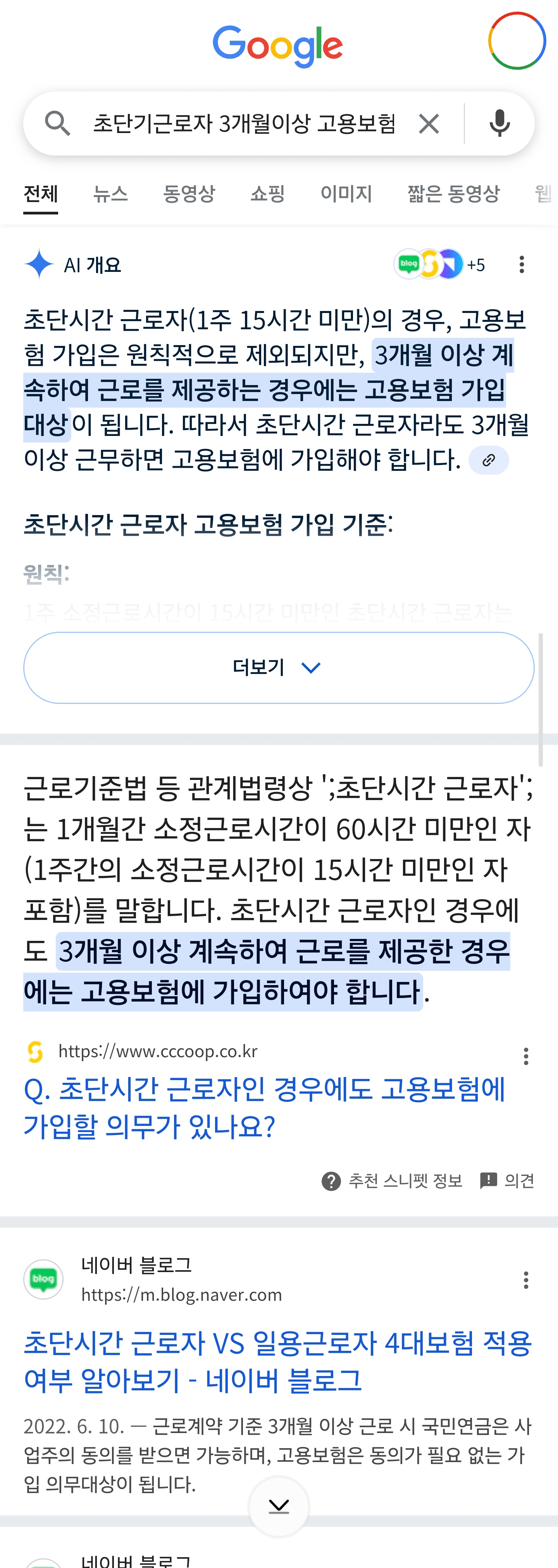Open the link icon after the AI summary
Image resolution: width=558 pixels, height=1568 pixels.
pos(489,461)
